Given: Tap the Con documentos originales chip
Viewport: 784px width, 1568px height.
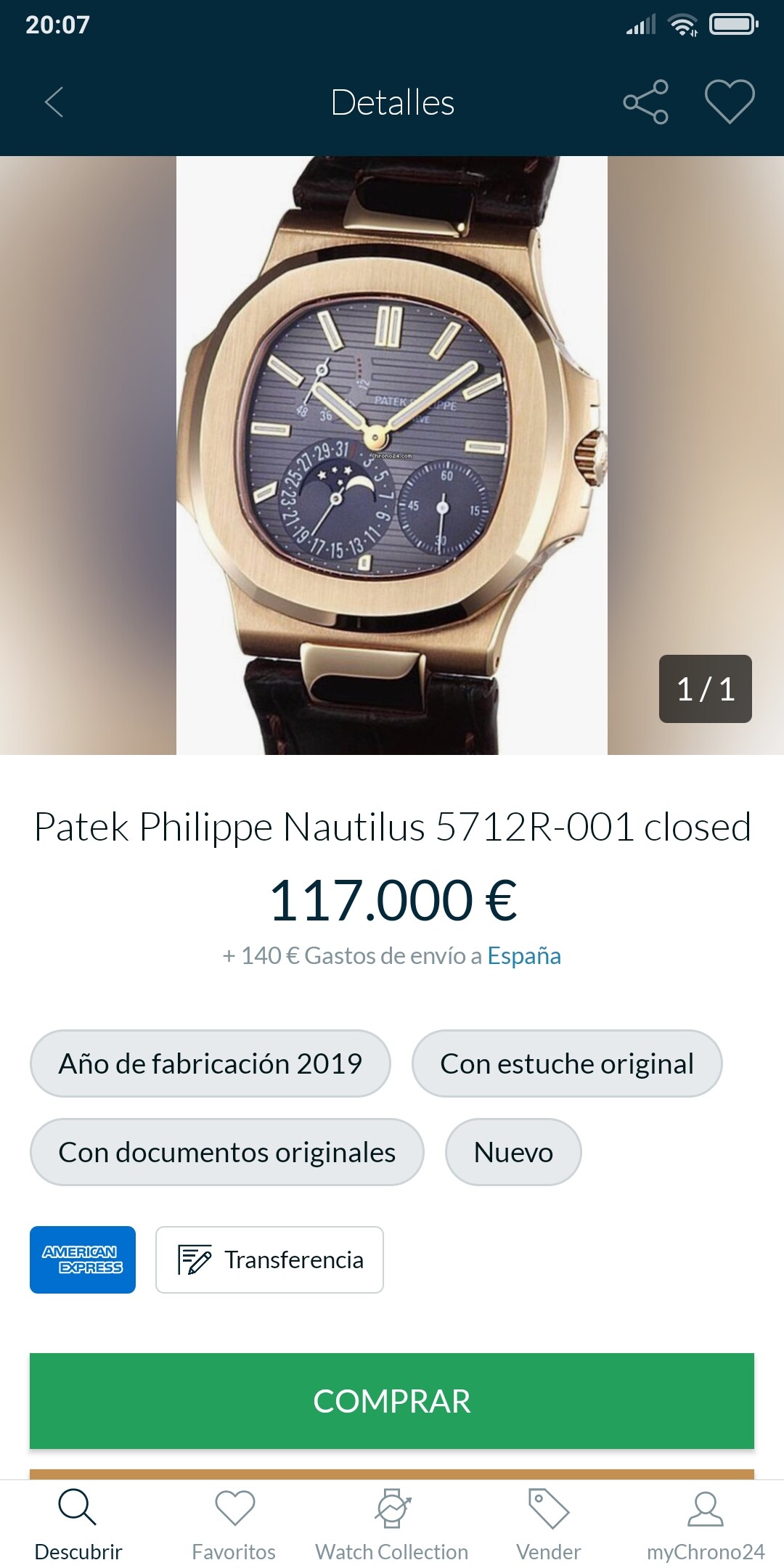Looking at the screenshot, I should [227, 1152].
